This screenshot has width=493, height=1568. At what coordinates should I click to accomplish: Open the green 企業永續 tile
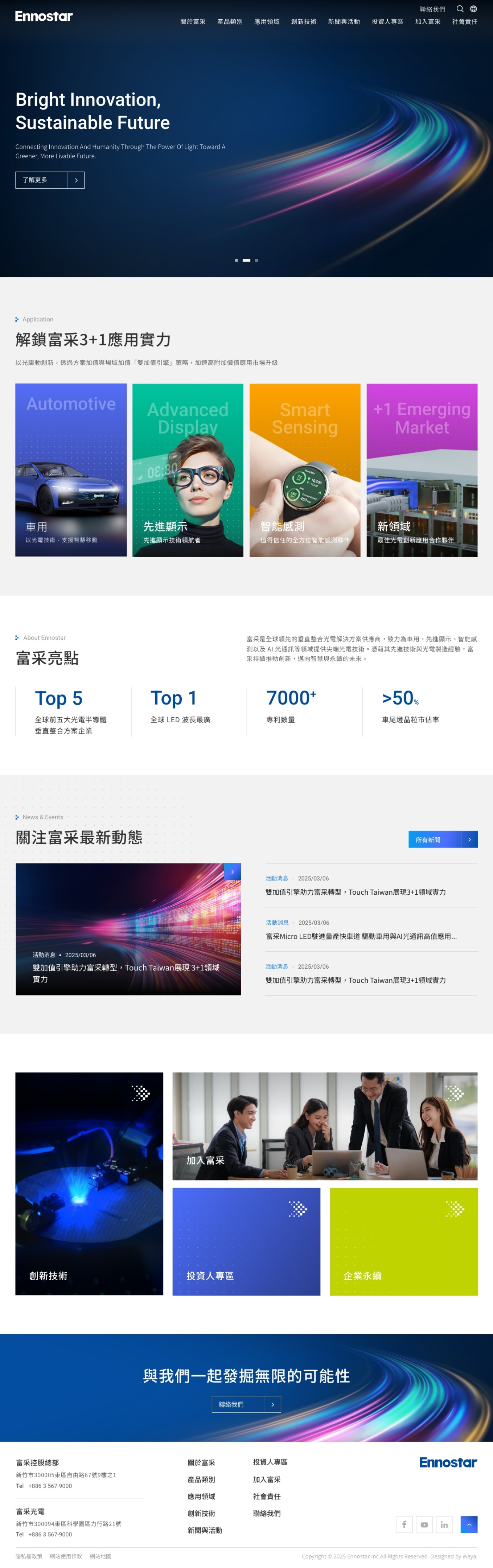pos(404,1242)
